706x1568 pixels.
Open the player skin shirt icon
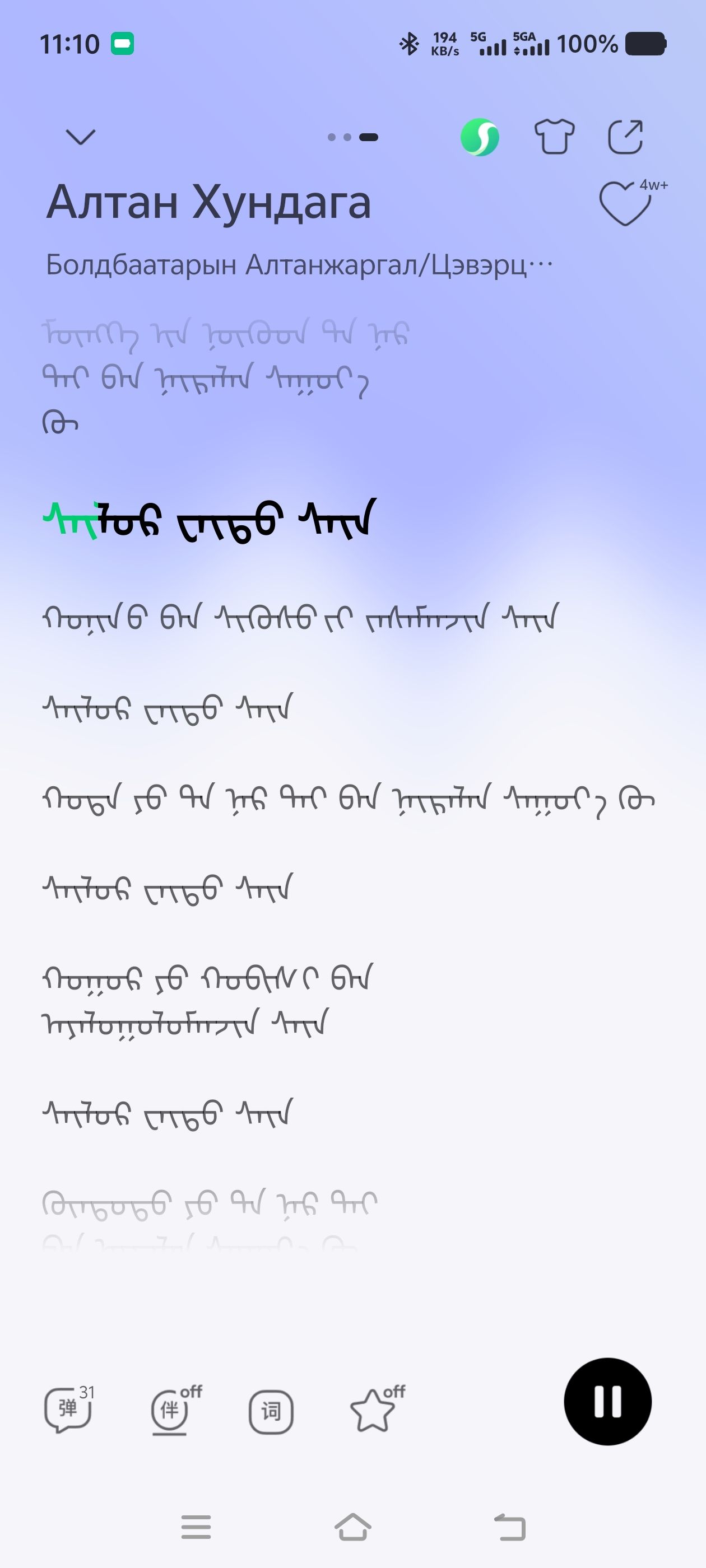[x=554, y=136]
